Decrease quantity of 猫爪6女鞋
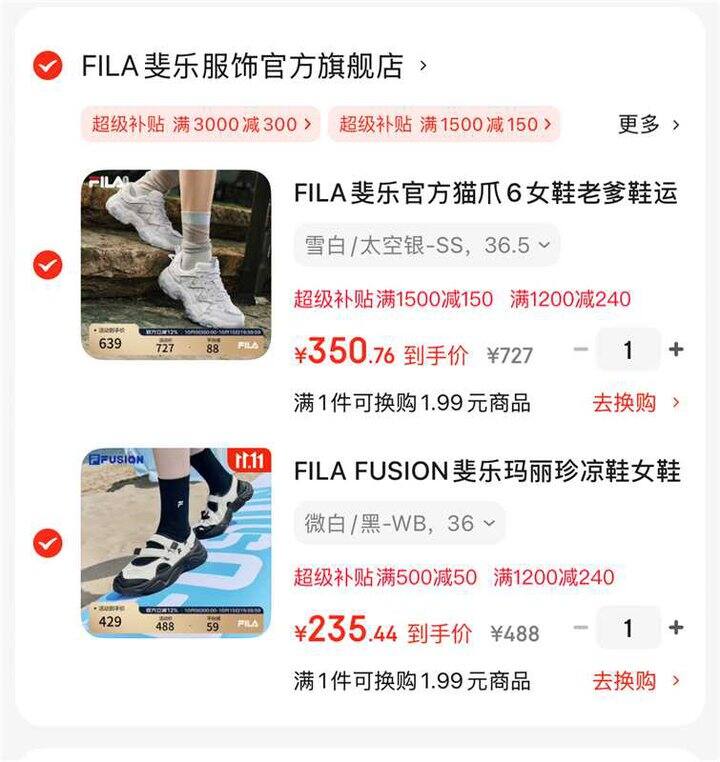 (x=581, y=350)
